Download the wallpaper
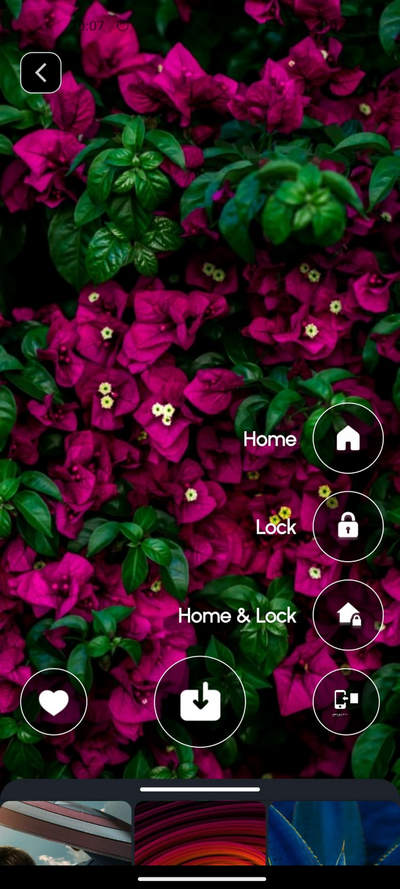The height and width of the screenshot is (889, 400). point(200,702)
